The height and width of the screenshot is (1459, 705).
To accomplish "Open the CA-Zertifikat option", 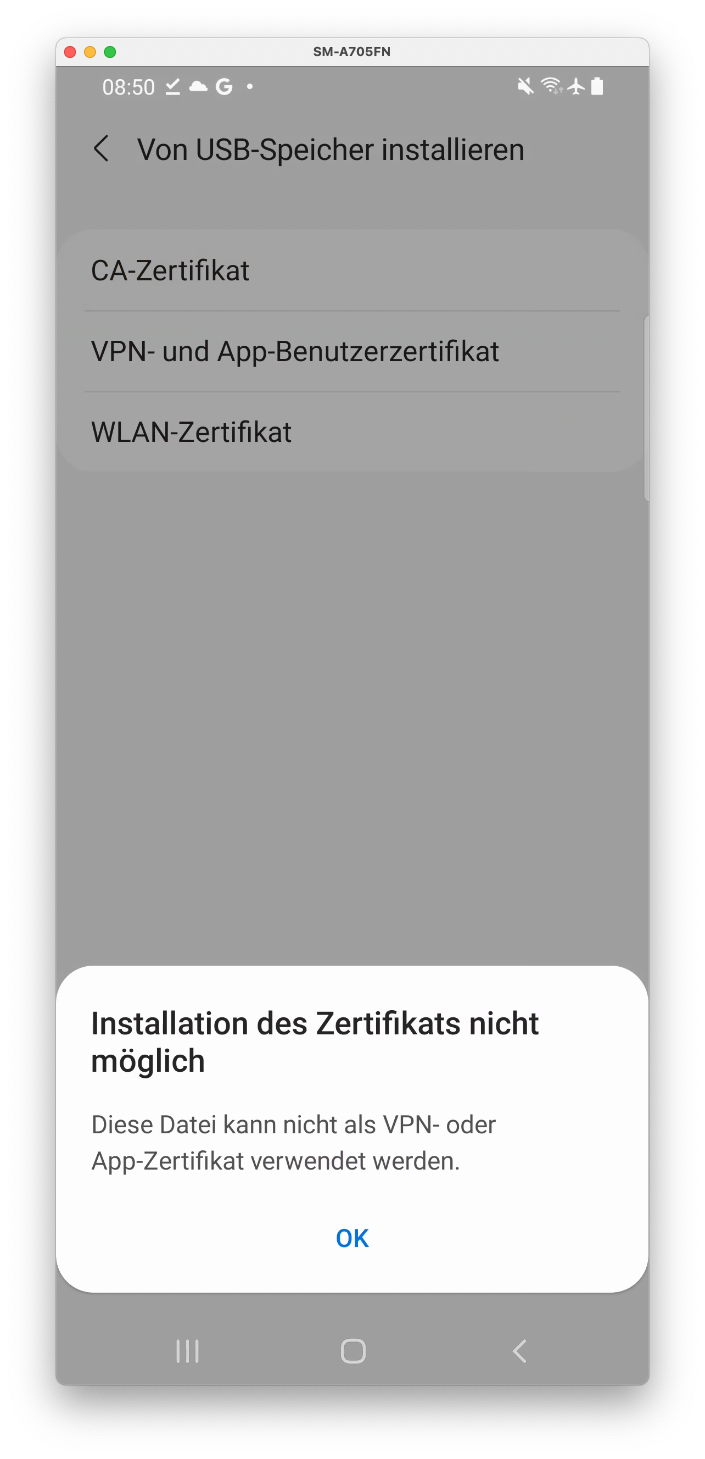I will point(350,271).
